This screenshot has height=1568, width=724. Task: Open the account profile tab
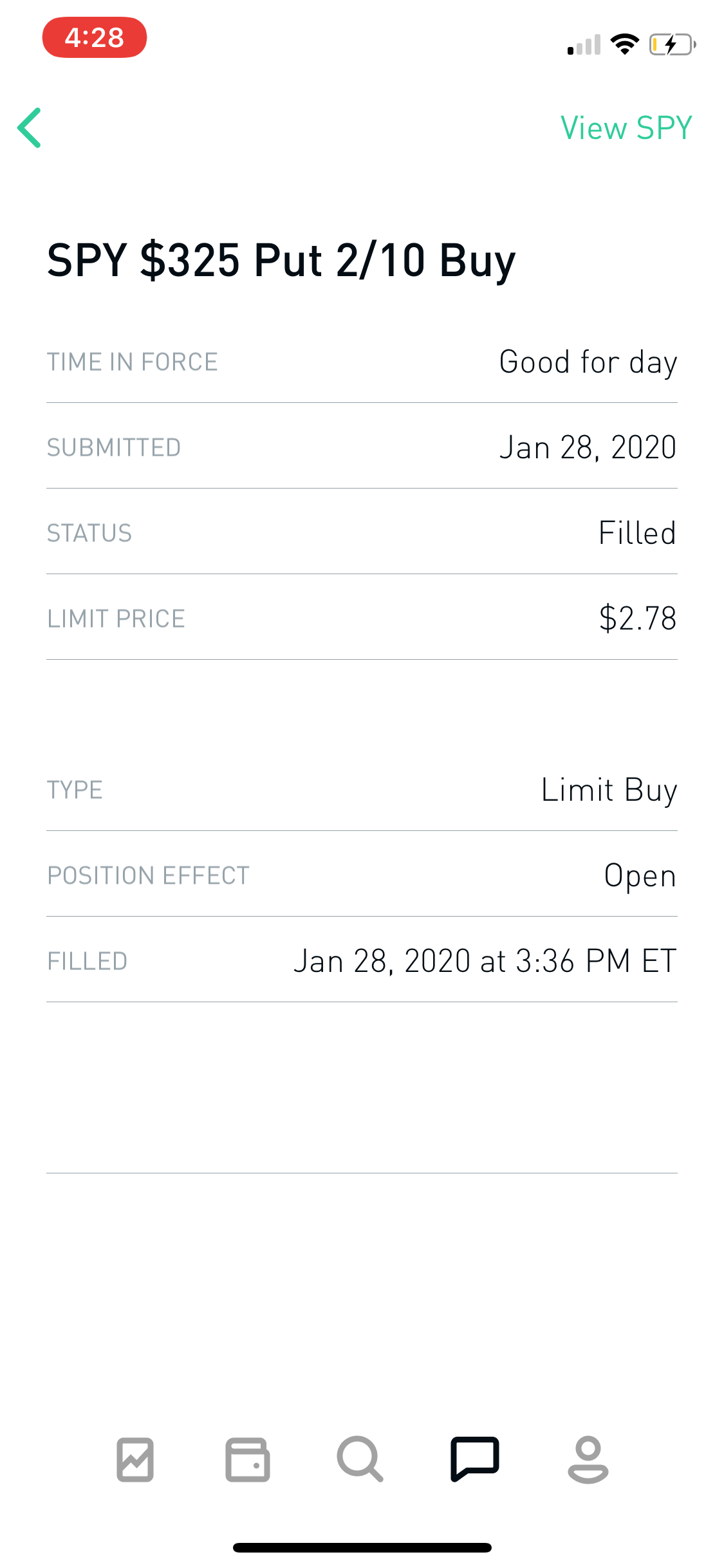coord(588,1460)
